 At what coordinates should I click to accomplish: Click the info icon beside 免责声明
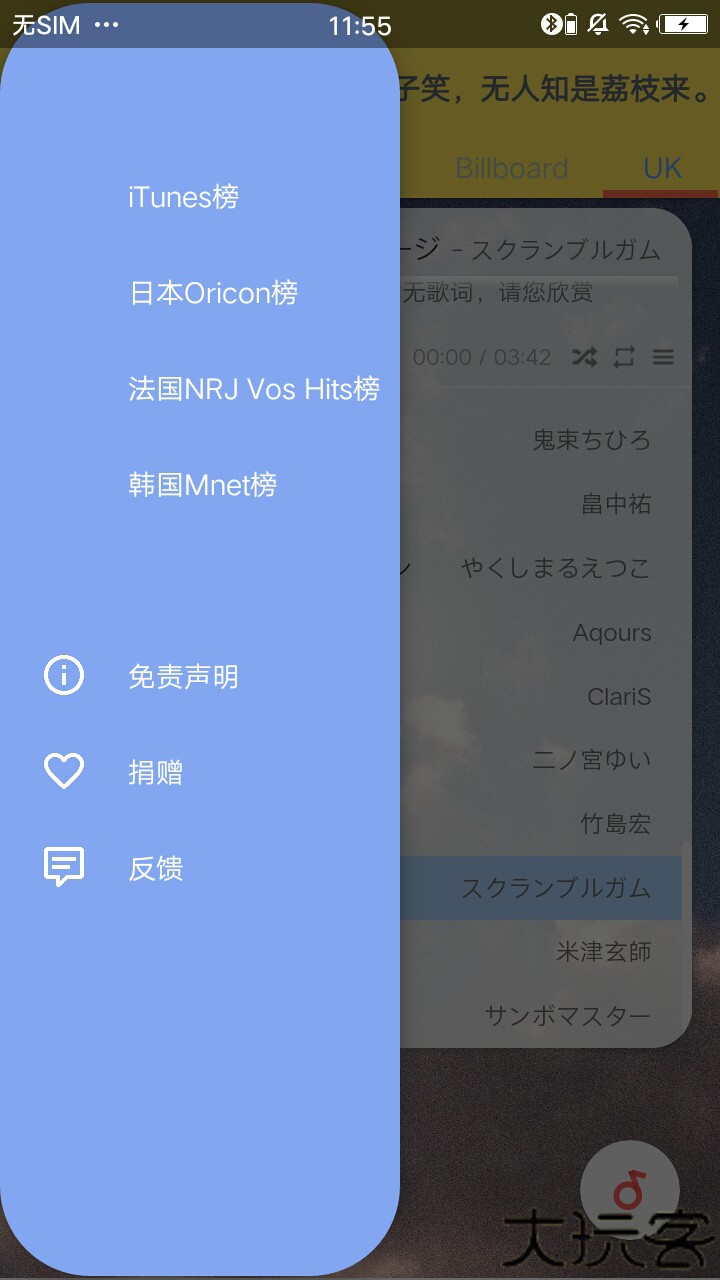tap(63, 675)
